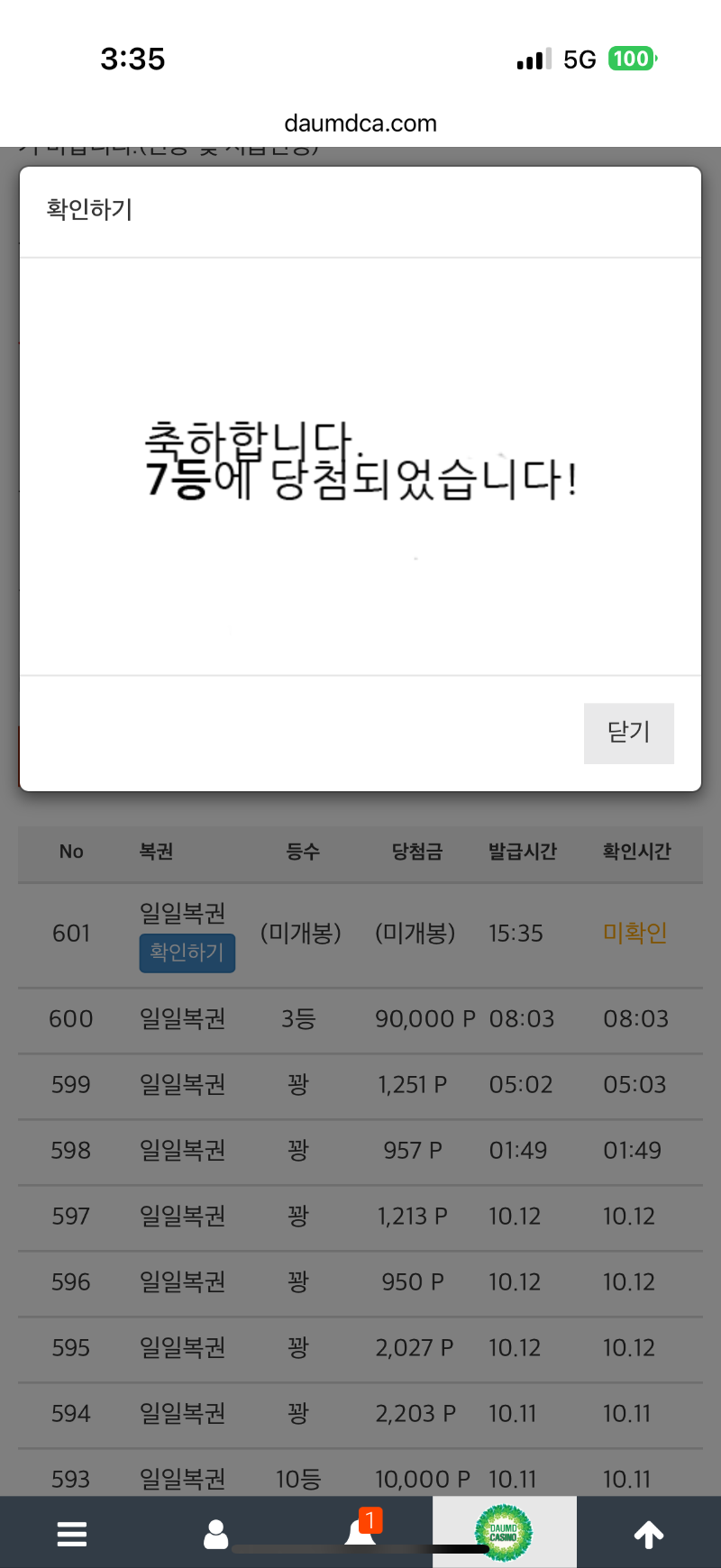
Task: Close the dialog with 닫기 button
Action: point(628,733)
